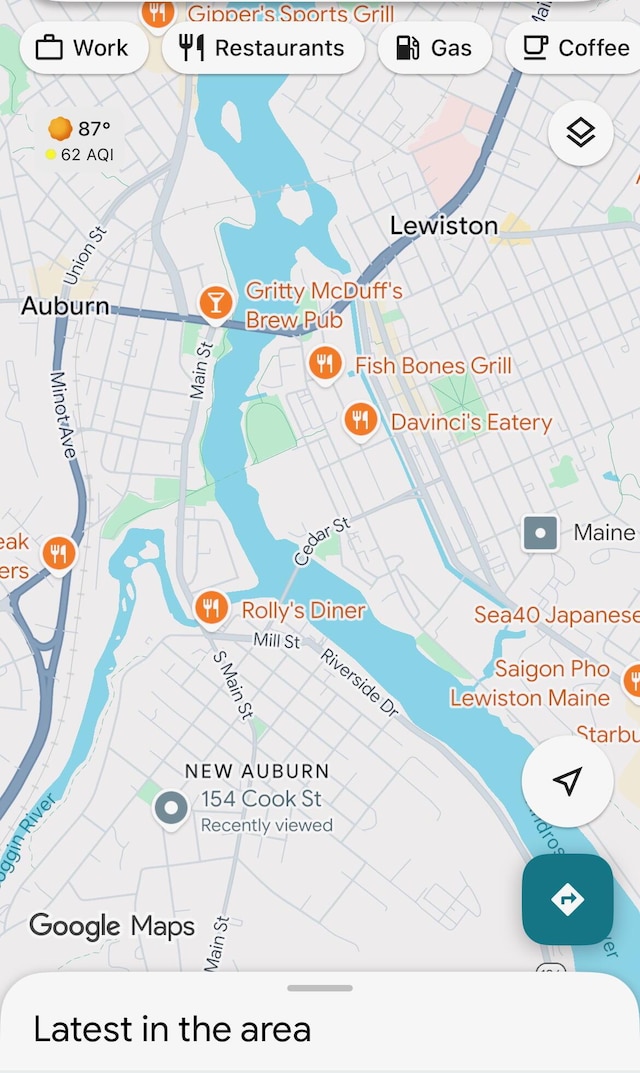Tap the Coffee category chip
640x1073 pixels.
coord(575,48)
